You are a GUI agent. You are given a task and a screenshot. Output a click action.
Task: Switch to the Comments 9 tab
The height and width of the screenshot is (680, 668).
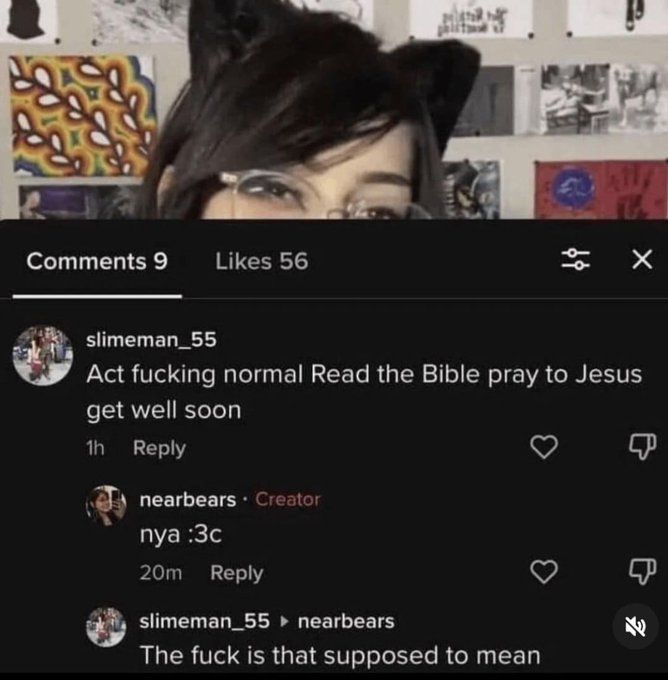(x=97, y=262)
